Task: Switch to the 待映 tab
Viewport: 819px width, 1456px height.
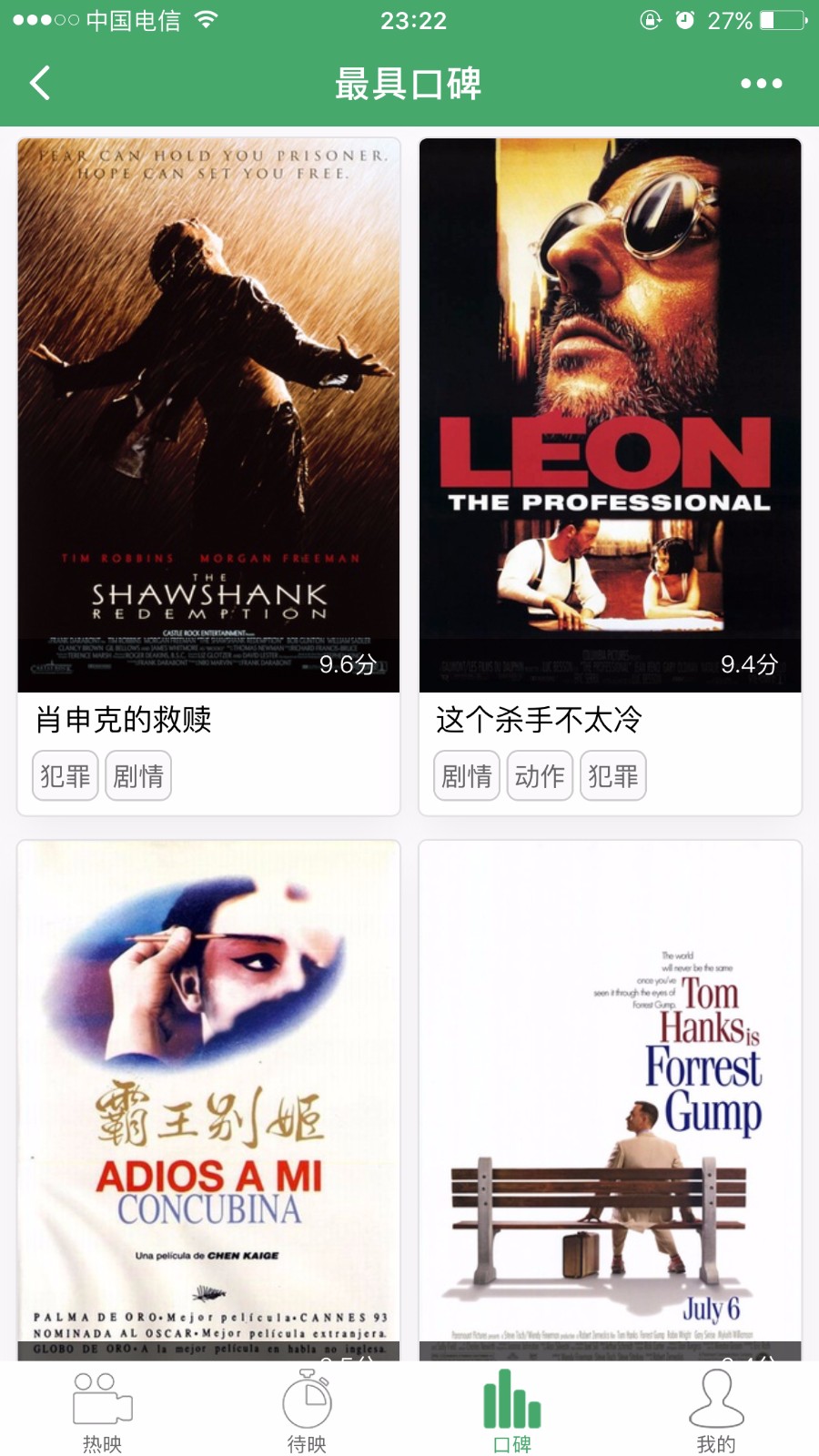Action: click(x=307, y=1410)
